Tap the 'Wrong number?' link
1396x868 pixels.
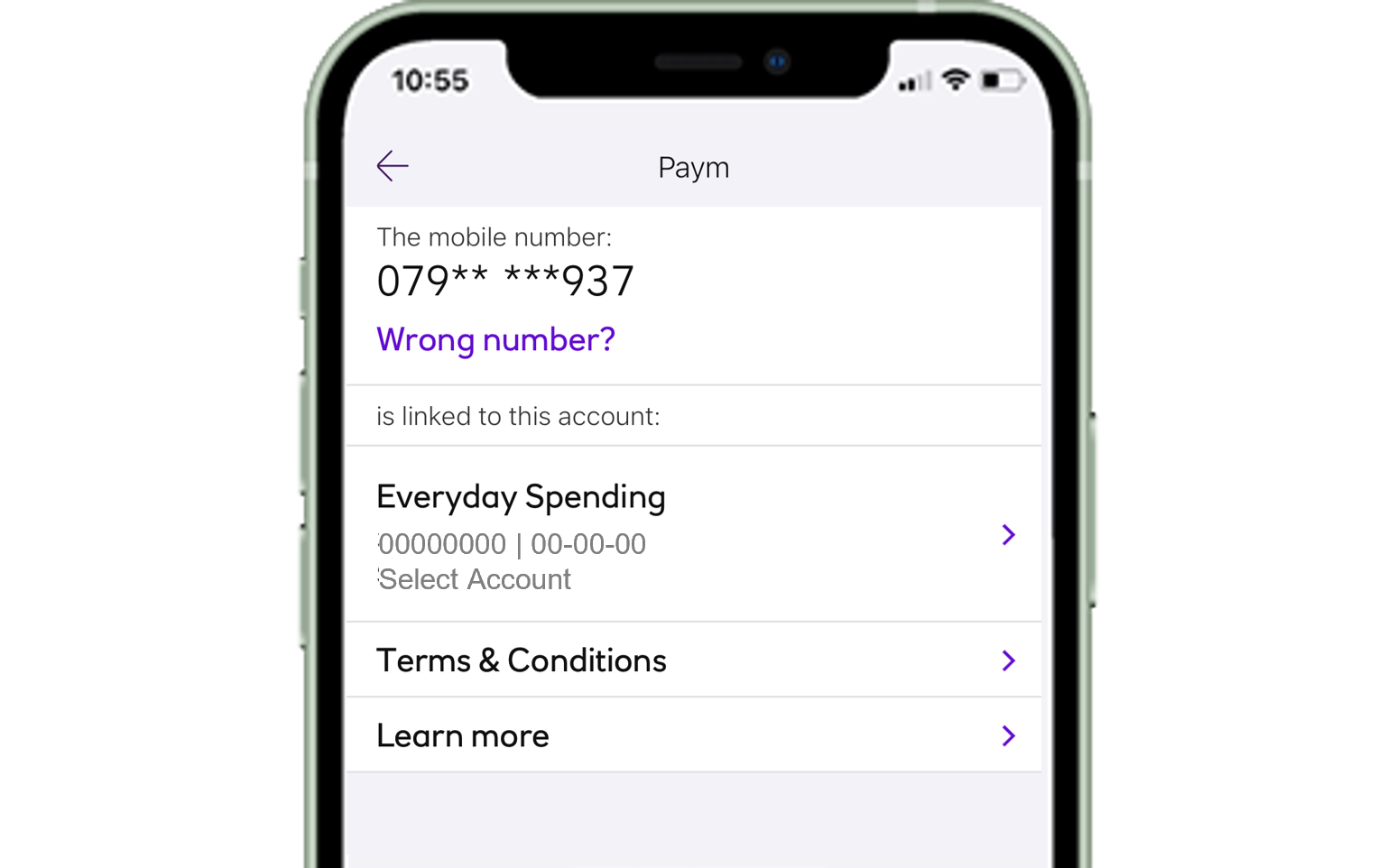pyautogui.click(x=495, y=340)
